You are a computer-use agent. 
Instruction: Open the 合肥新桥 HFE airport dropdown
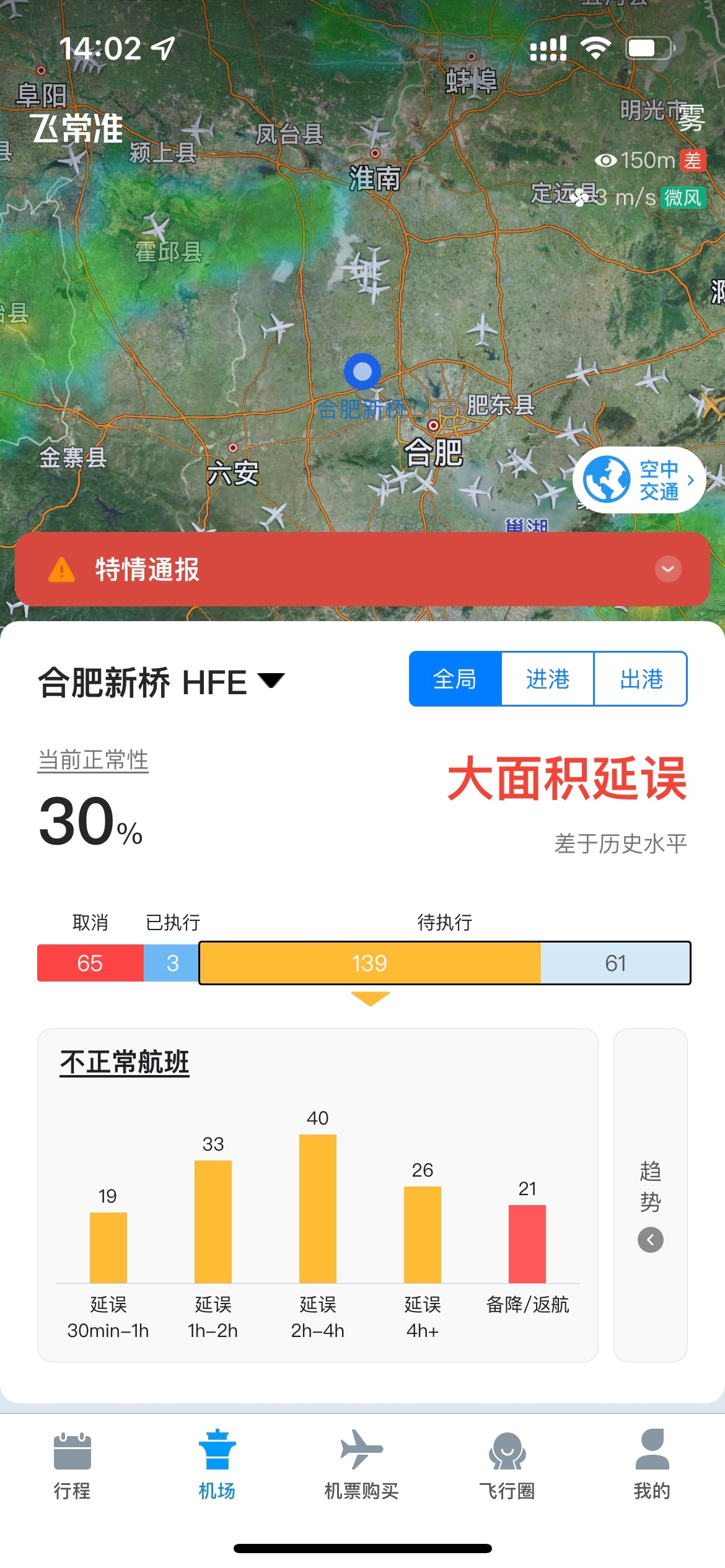click(x=161, y=682)
